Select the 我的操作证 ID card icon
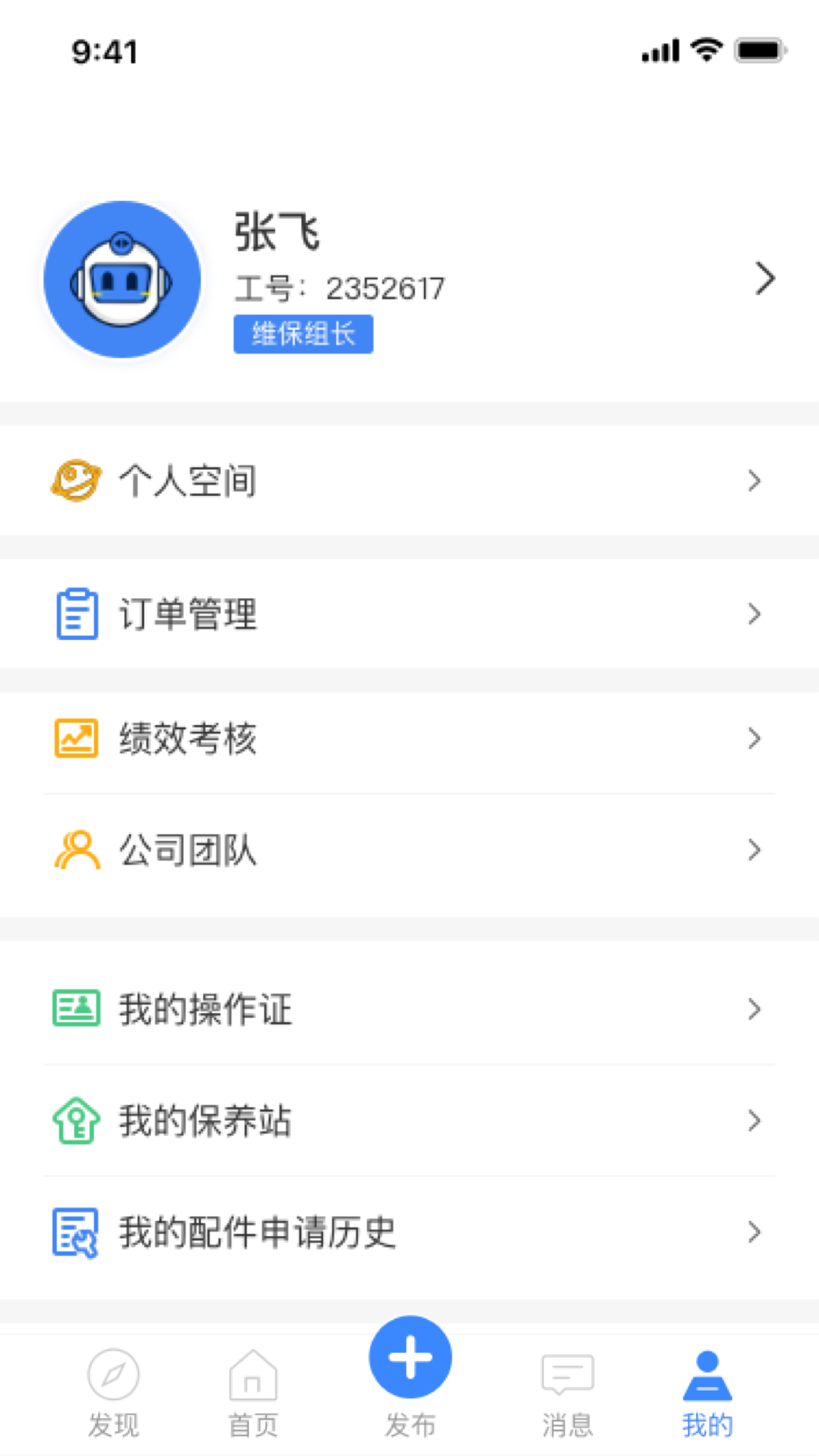 [76, 1007]
